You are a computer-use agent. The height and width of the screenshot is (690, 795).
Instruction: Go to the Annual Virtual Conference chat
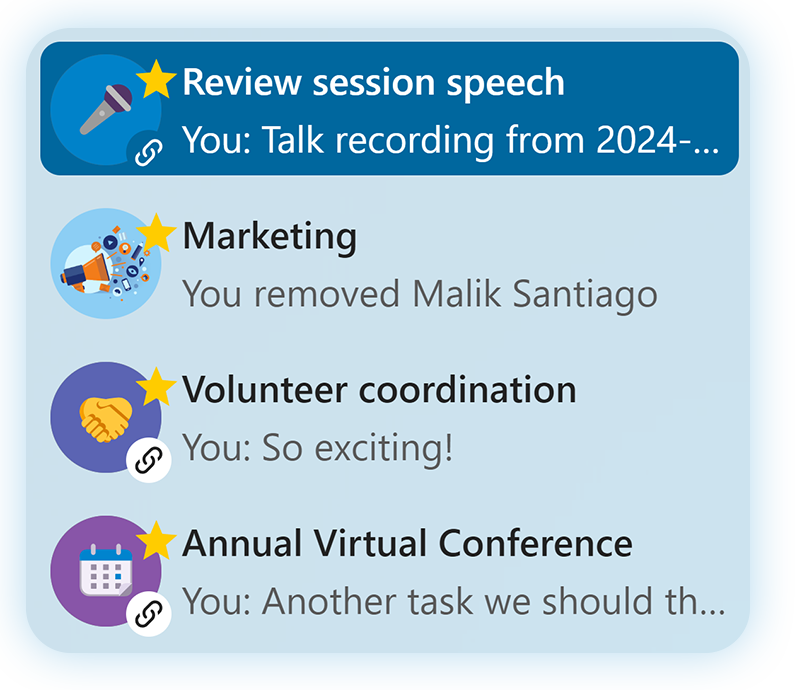coord(389,572)
